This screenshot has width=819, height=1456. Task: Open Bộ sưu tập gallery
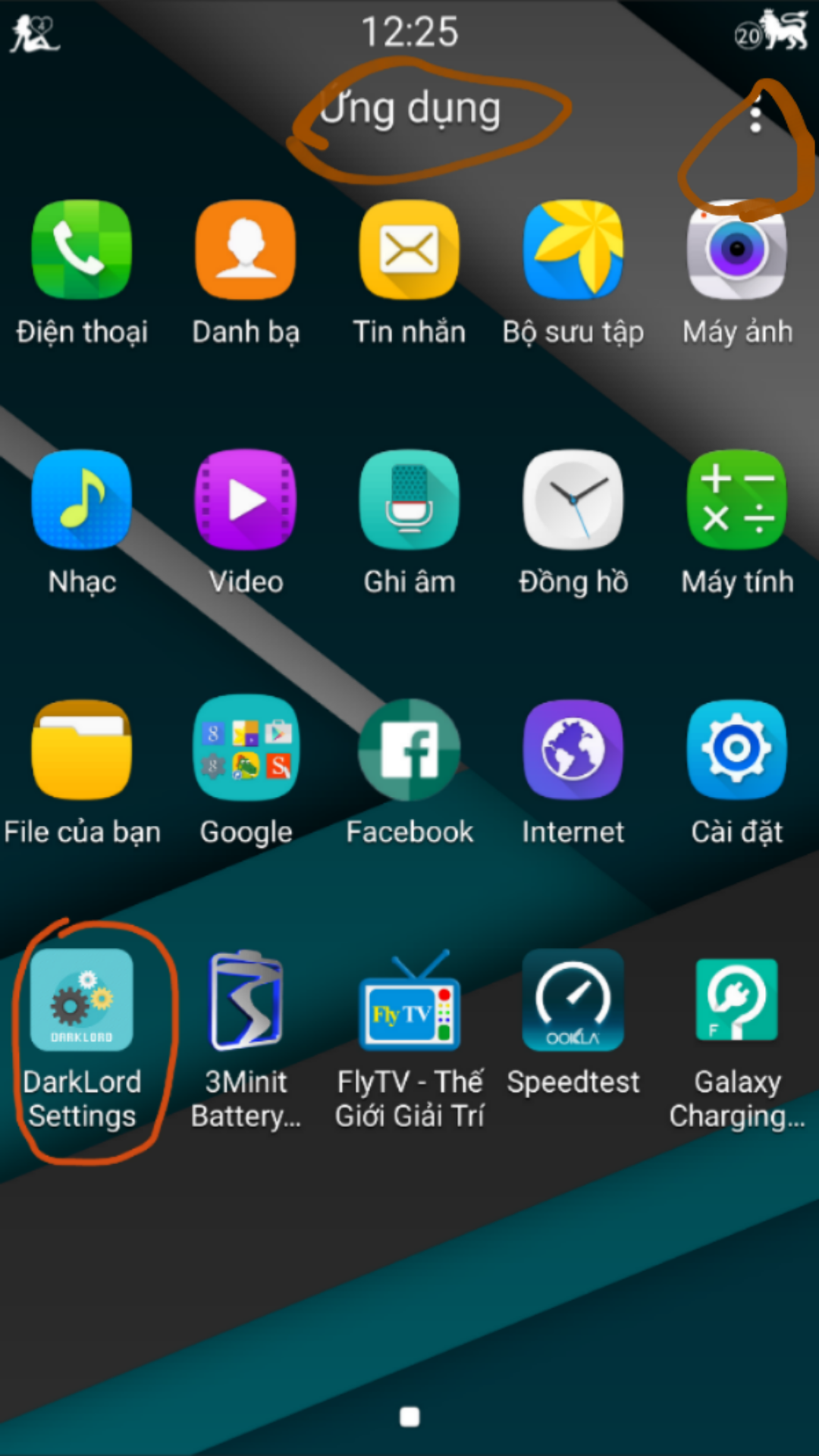point(573,250)
